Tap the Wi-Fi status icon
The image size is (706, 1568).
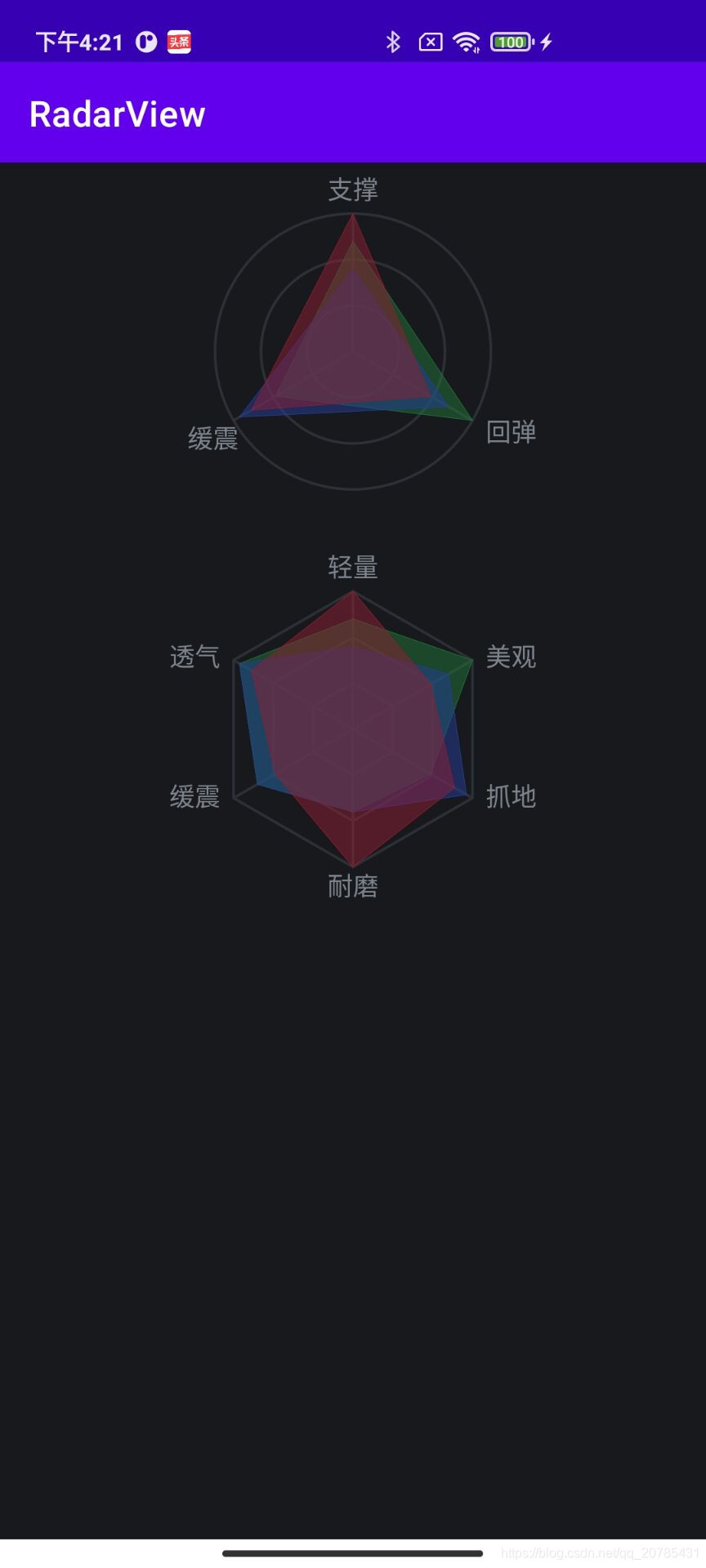[467, 41]
